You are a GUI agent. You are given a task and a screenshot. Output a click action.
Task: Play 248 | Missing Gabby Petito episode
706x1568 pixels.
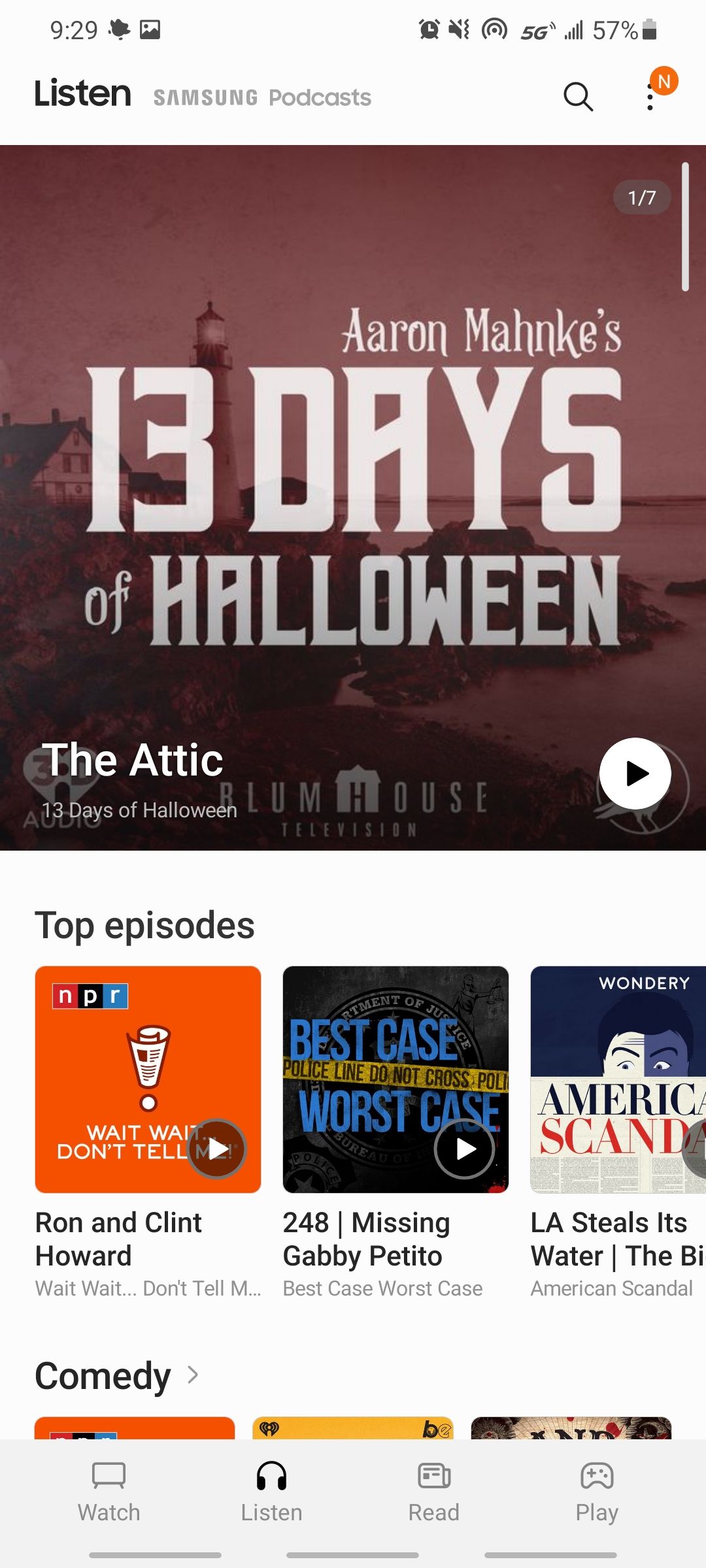point(464,1149)
